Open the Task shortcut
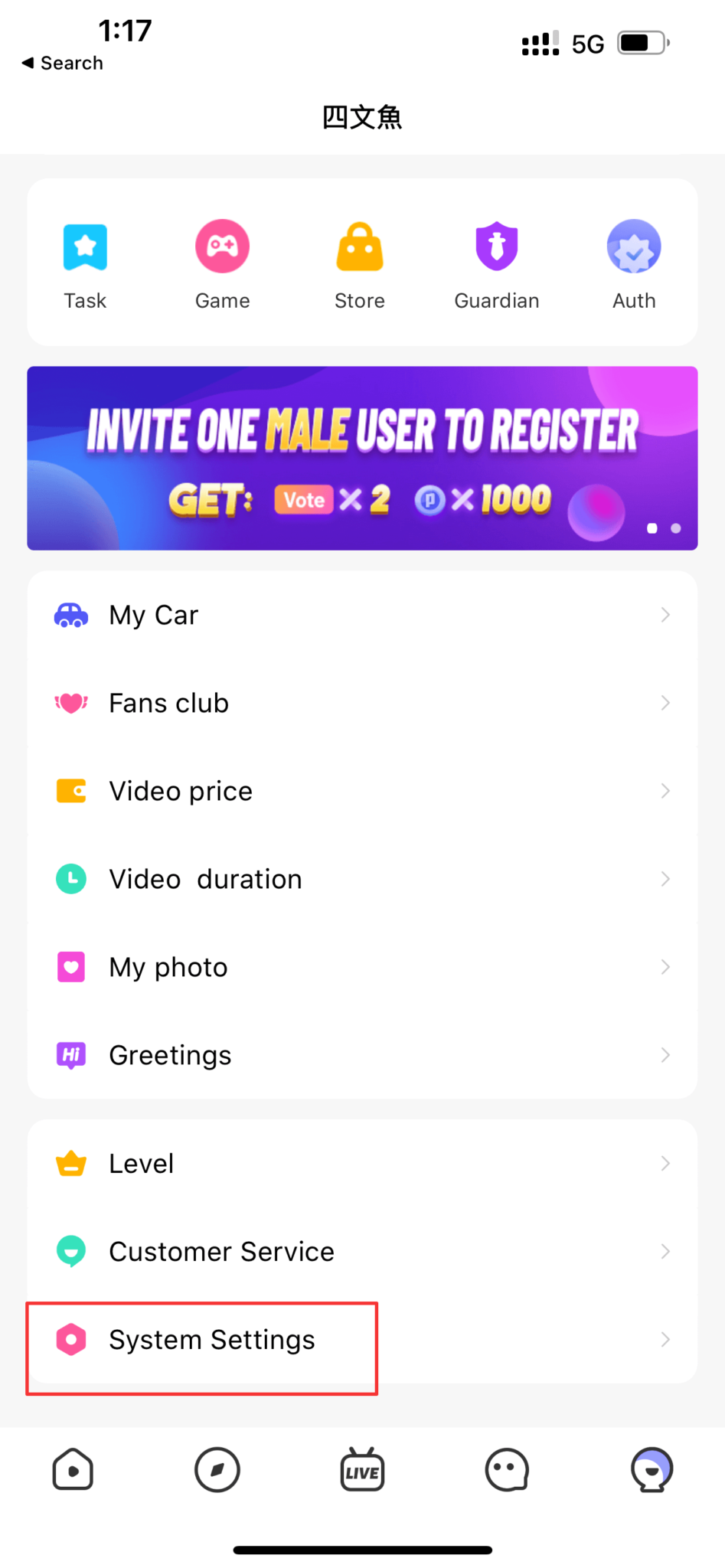 click(x=85, y=264)
